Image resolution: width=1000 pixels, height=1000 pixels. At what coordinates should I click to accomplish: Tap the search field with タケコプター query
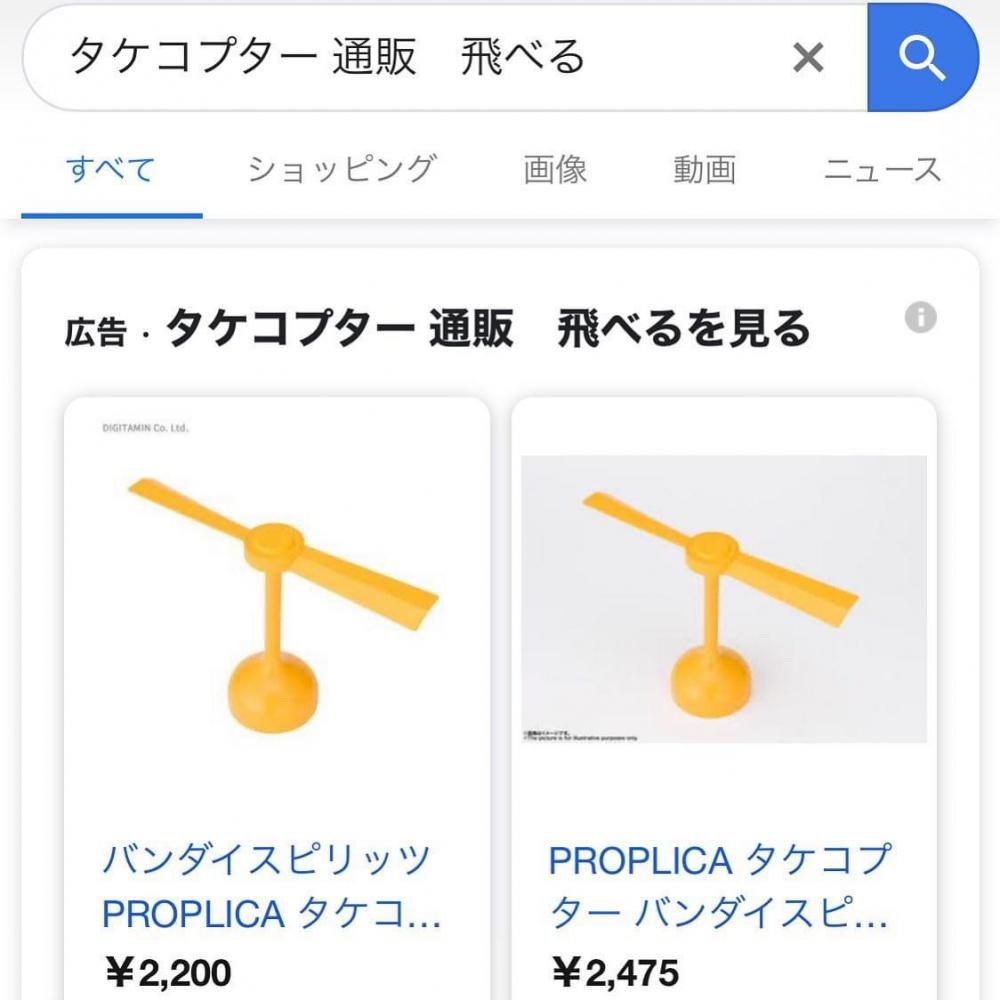point(400,58)
